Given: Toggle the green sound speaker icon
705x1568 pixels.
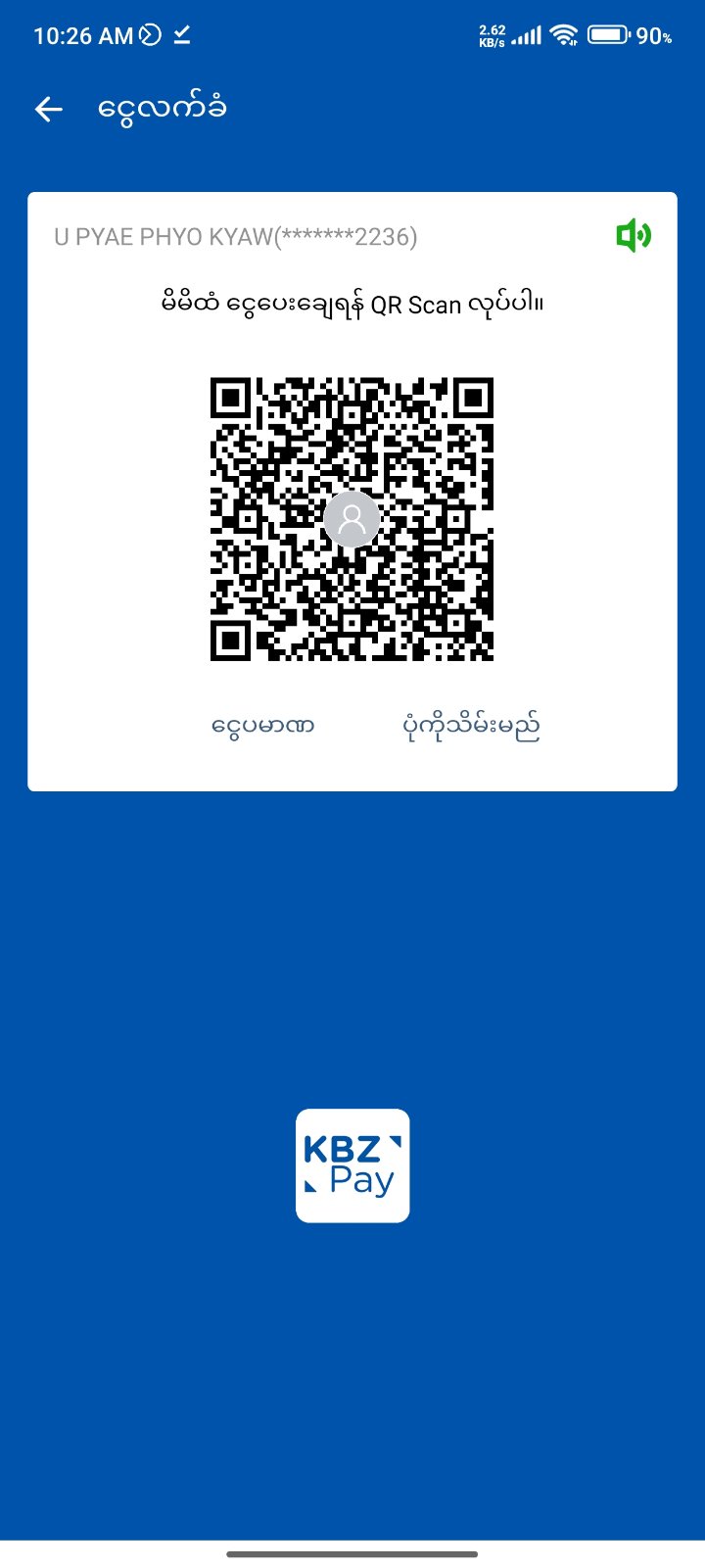Looking at the screenshot, I should coord(634,235).
